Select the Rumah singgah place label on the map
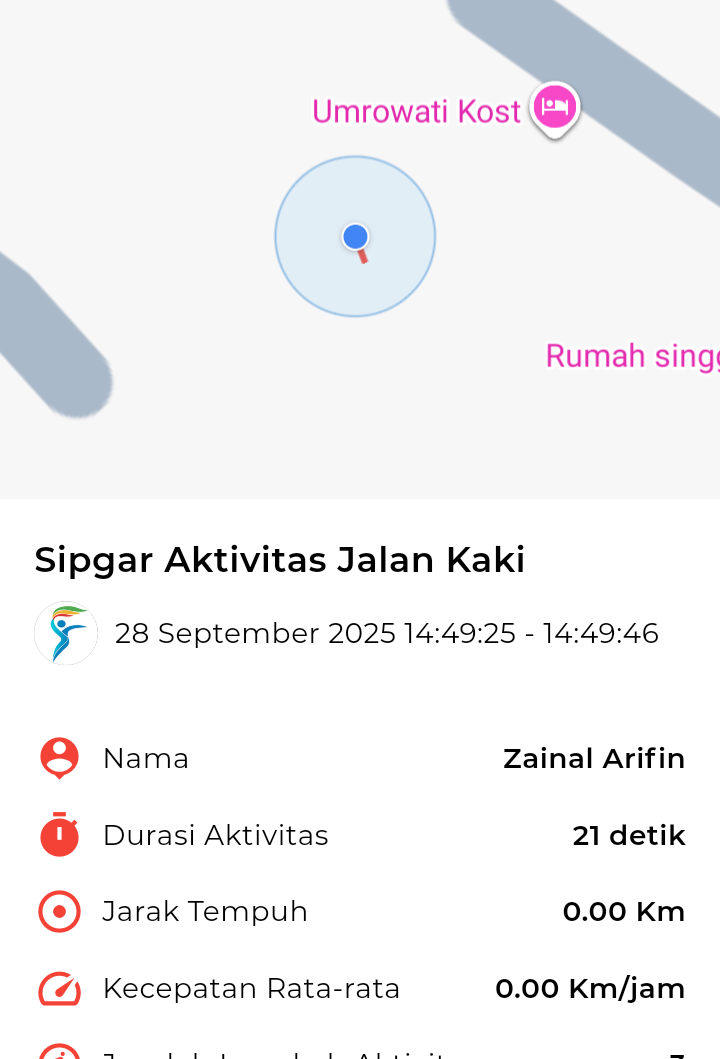The width and height of the screenshot is (720, 1059). point(632,356)
